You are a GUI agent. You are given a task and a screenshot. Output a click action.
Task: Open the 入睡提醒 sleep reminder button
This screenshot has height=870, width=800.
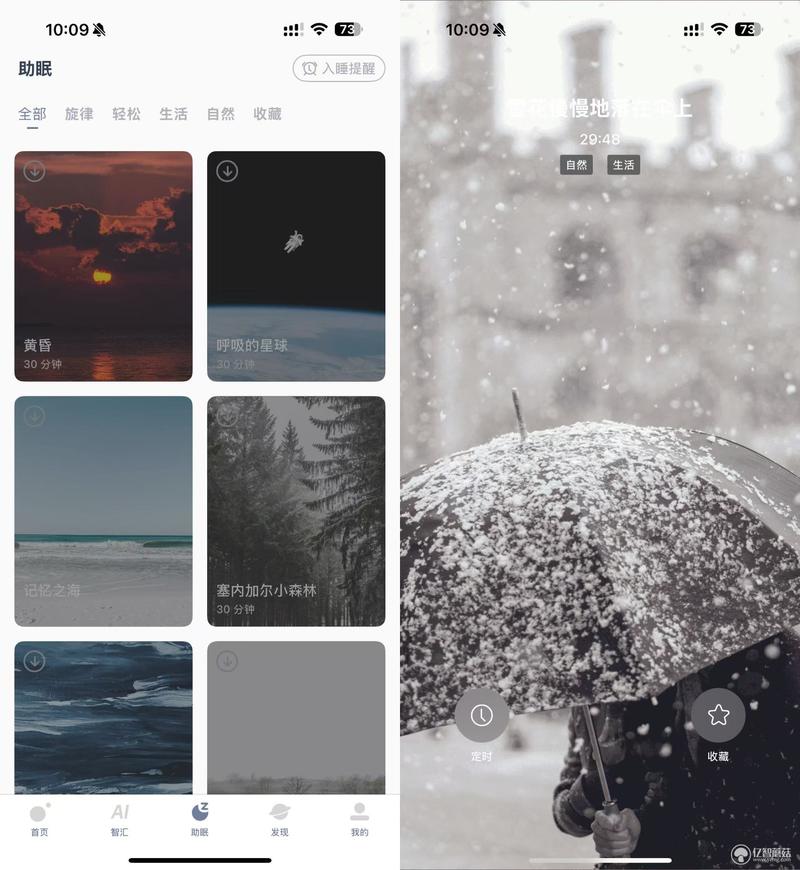pyautogui.click(x=338, y=68)
